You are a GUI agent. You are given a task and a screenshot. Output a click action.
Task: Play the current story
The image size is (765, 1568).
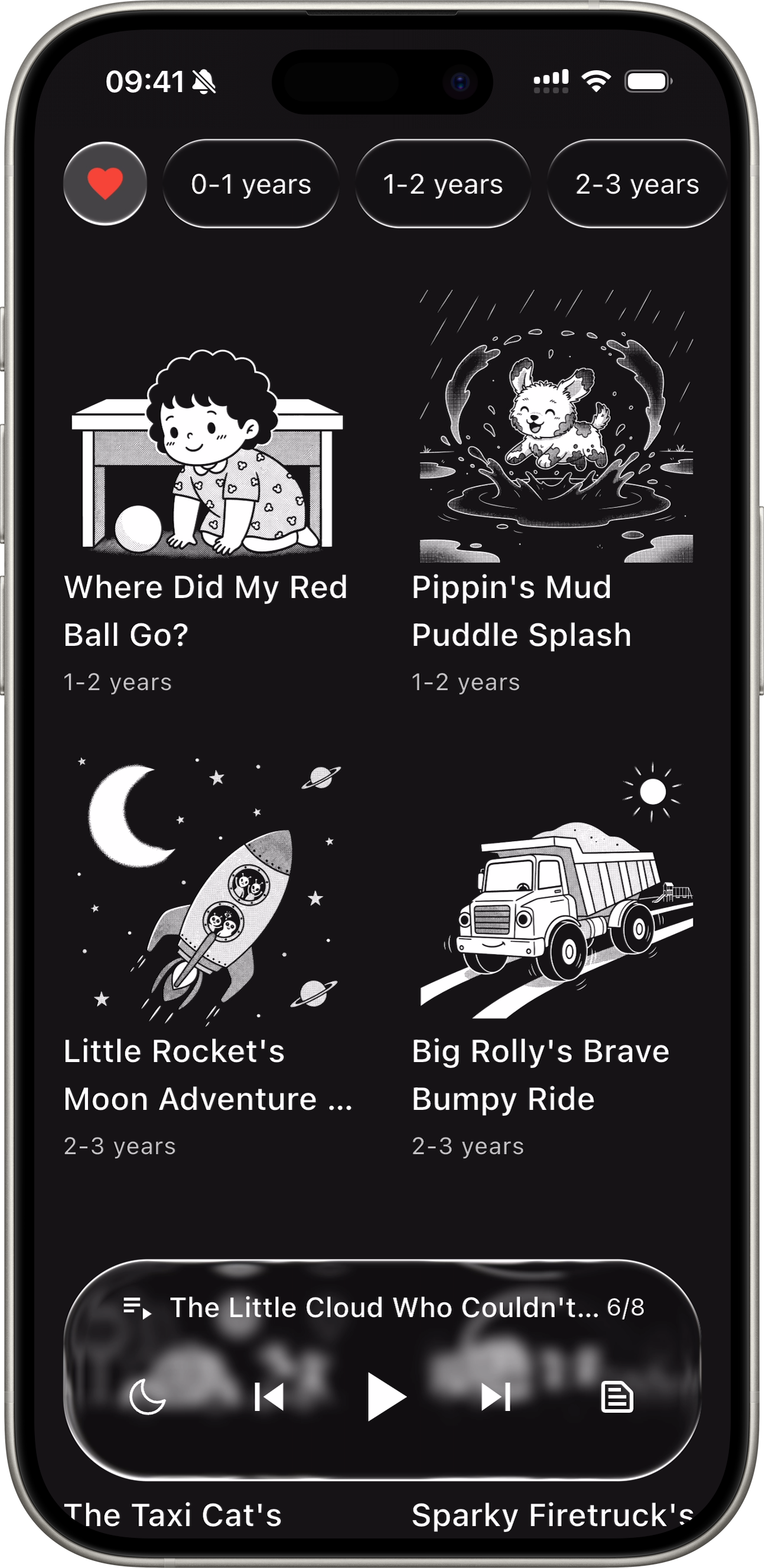click(385, 1397)
